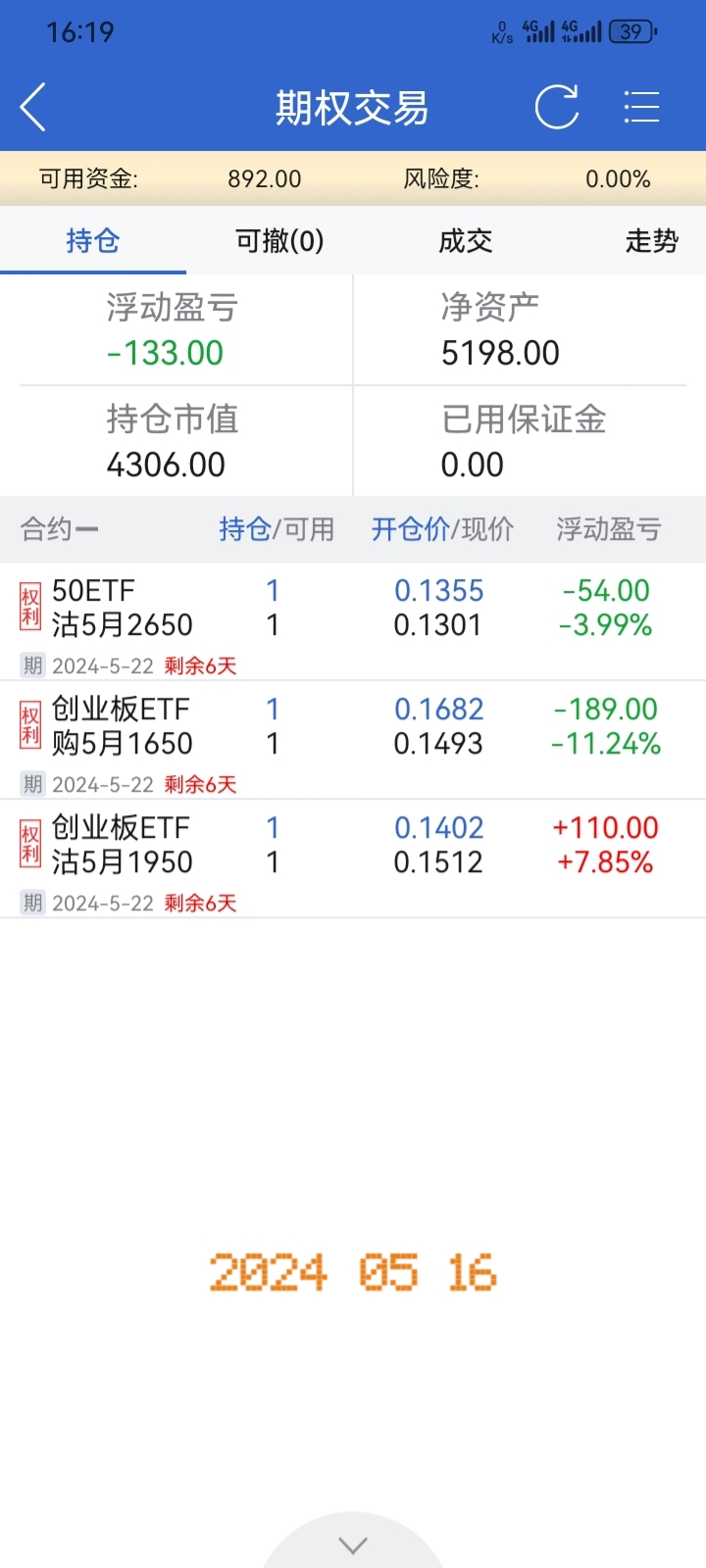Toggle the 开仓价/现价 column header
Image resolution: width=706 pixels, height=1568 pixels.
(x=442, y=530)
